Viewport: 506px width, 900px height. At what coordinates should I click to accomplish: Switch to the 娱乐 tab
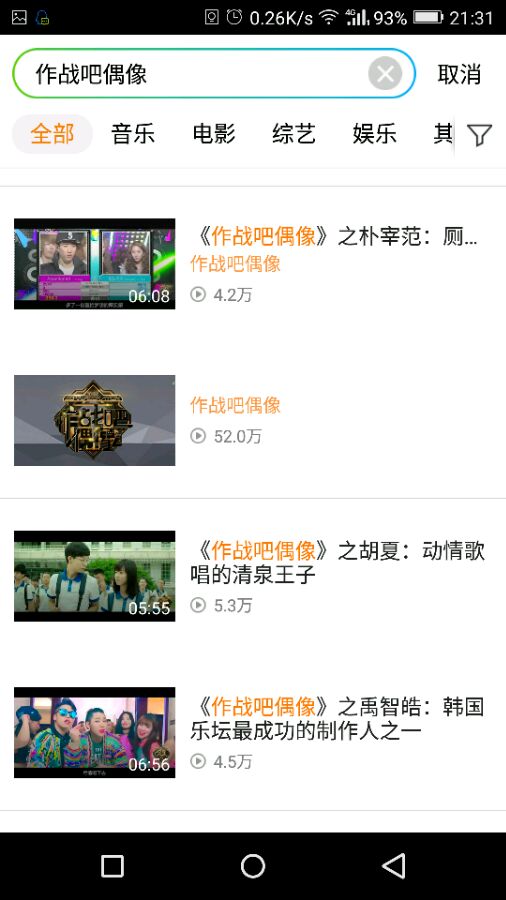click(375, 134)
